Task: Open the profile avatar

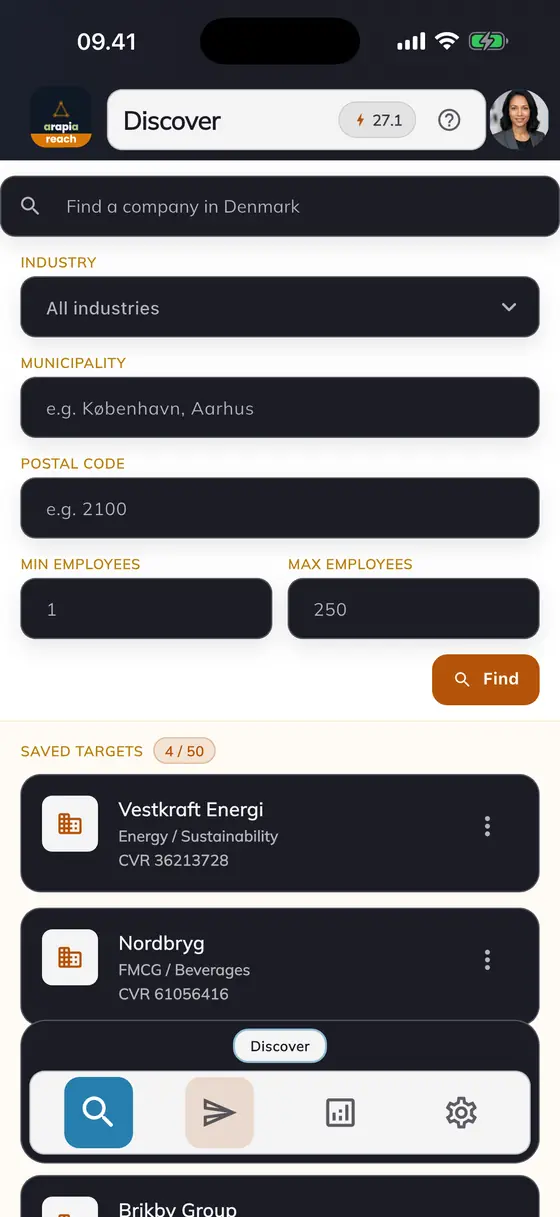Action: pos(519,120)
